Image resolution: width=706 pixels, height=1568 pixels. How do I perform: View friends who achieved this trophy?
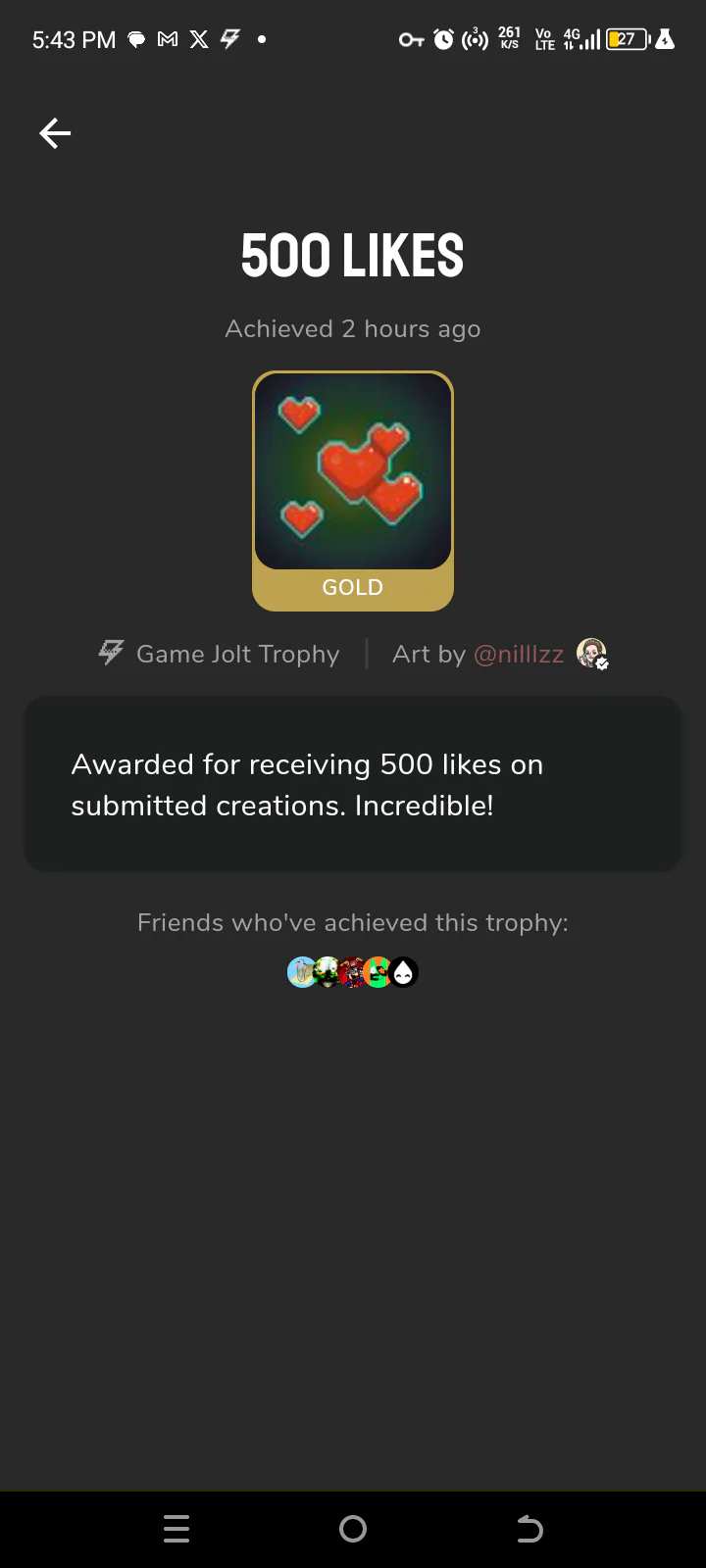pyautogui.click(x=353, y=972)
